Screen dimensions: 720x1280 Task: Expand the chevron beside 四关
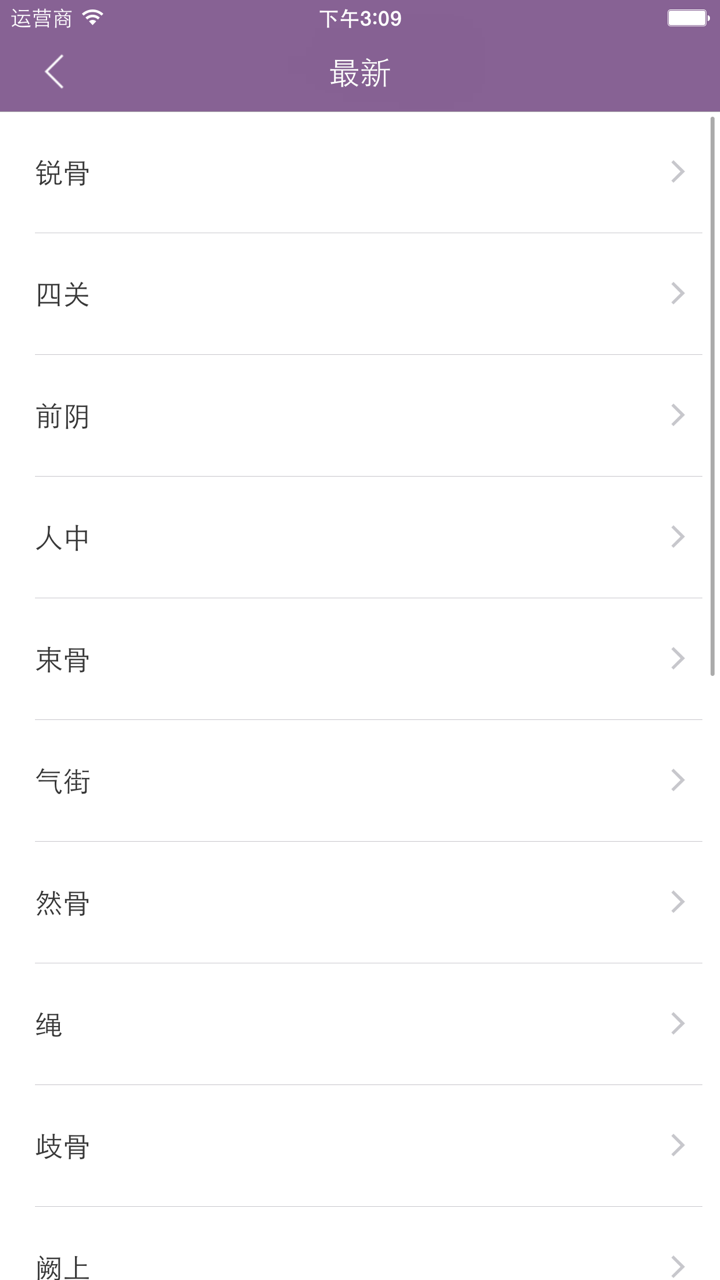pos(677,294)
